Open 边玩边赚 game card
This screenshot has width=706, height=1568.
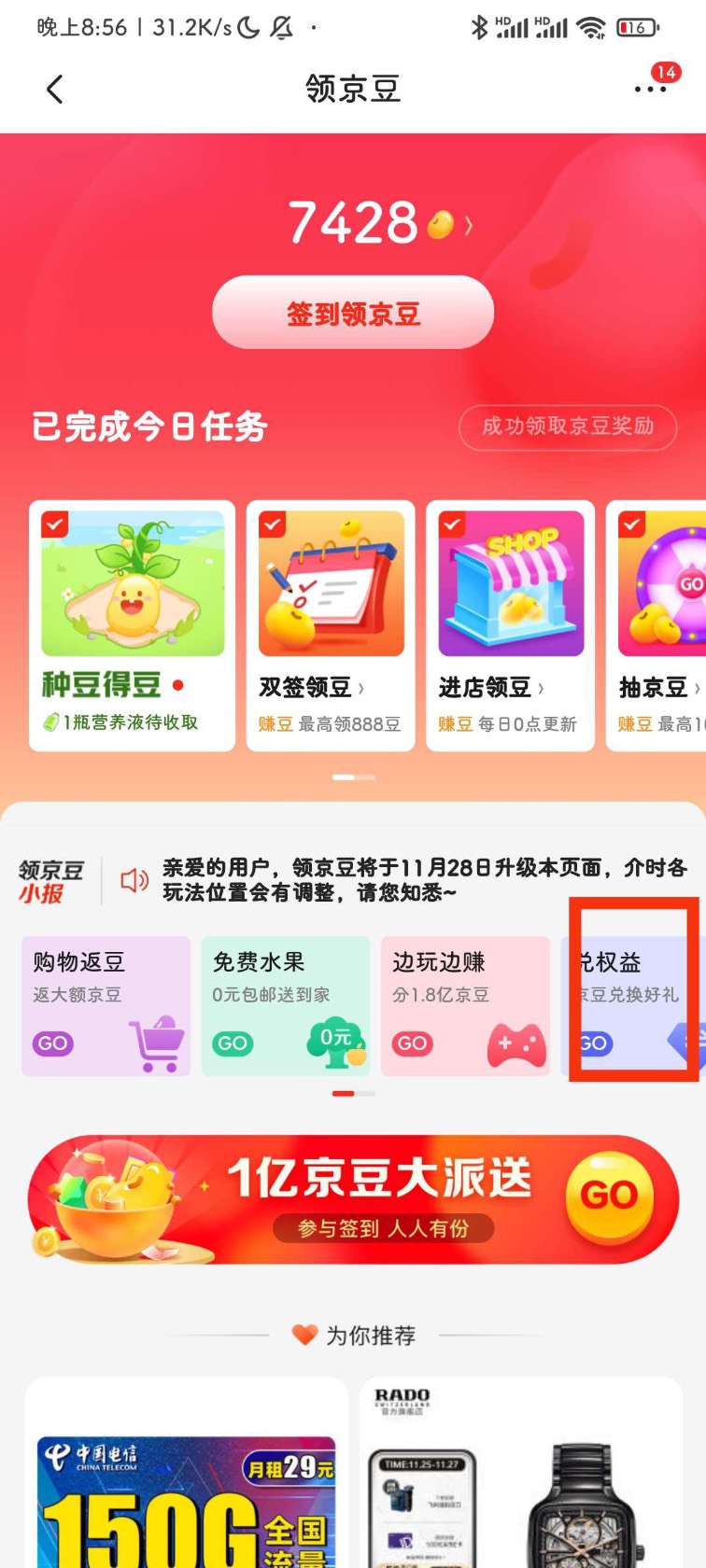(465, 1006)
